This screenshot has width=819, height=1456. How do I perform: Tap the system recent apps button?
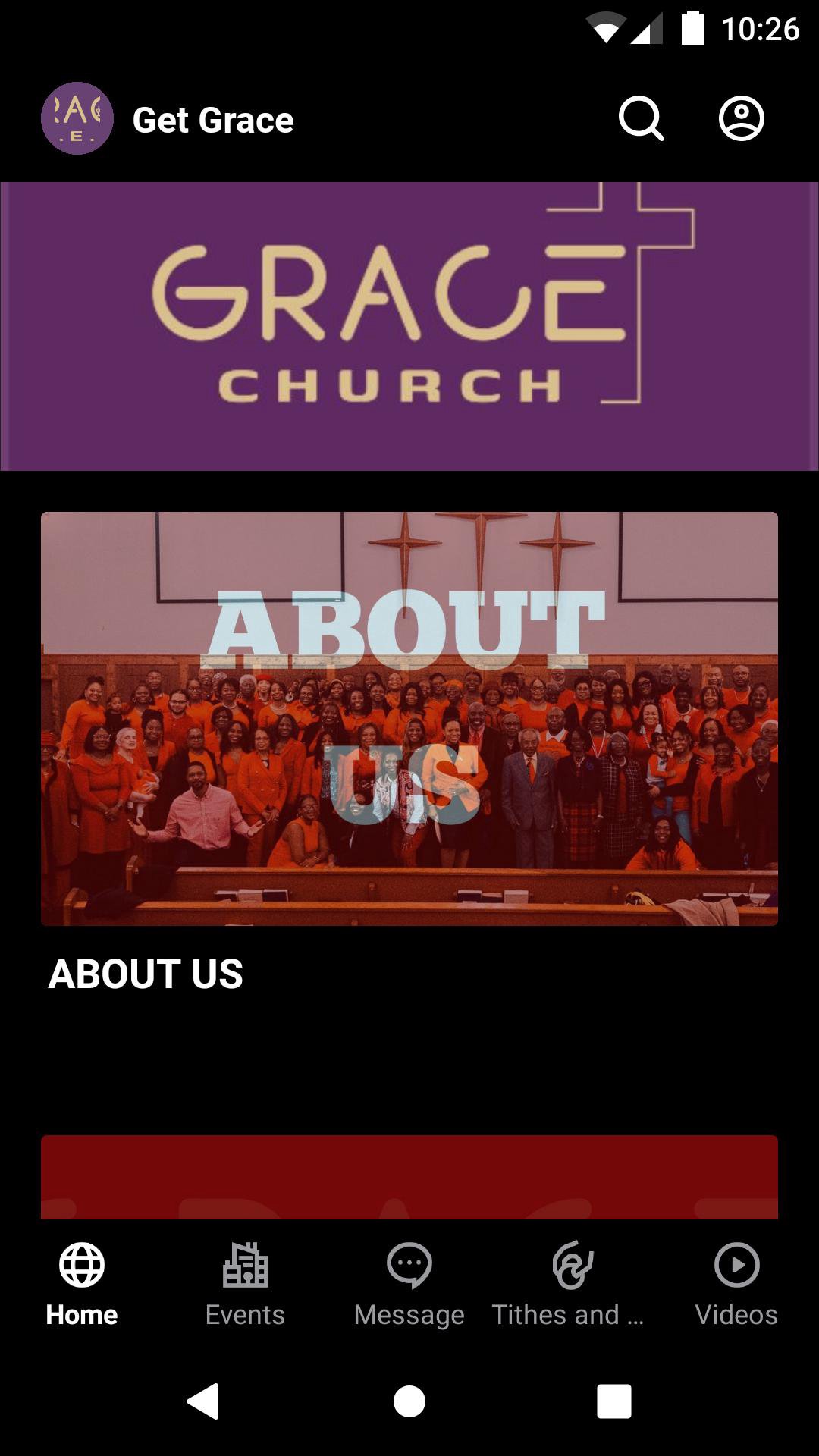pyautogui.click(x=614, y=1401)
